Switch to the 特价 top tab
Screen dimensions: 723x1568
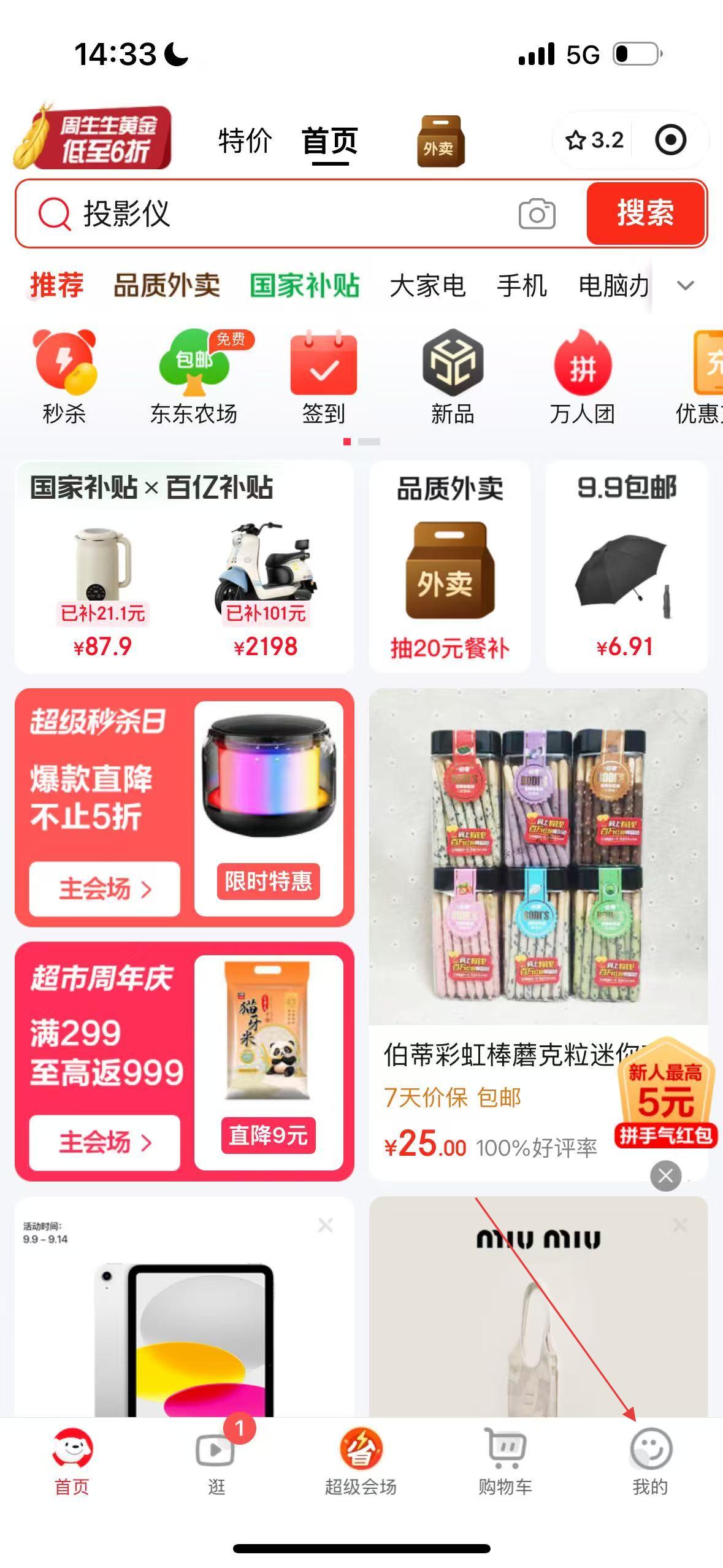(245, 140)
